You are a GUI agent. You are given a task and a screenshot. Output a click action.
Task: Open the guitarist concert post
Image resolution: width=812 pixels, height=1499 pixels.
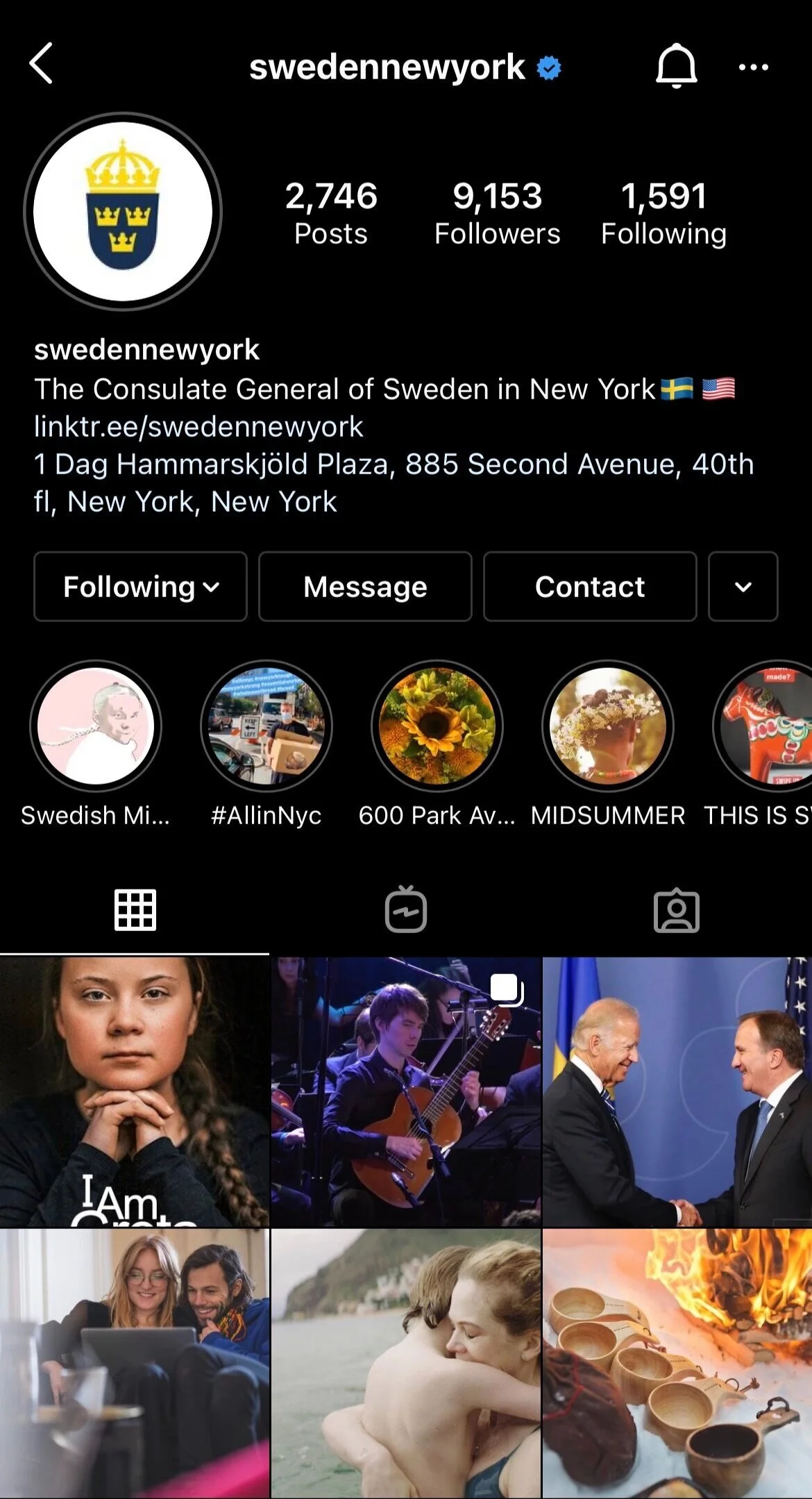coord(406,1091)
